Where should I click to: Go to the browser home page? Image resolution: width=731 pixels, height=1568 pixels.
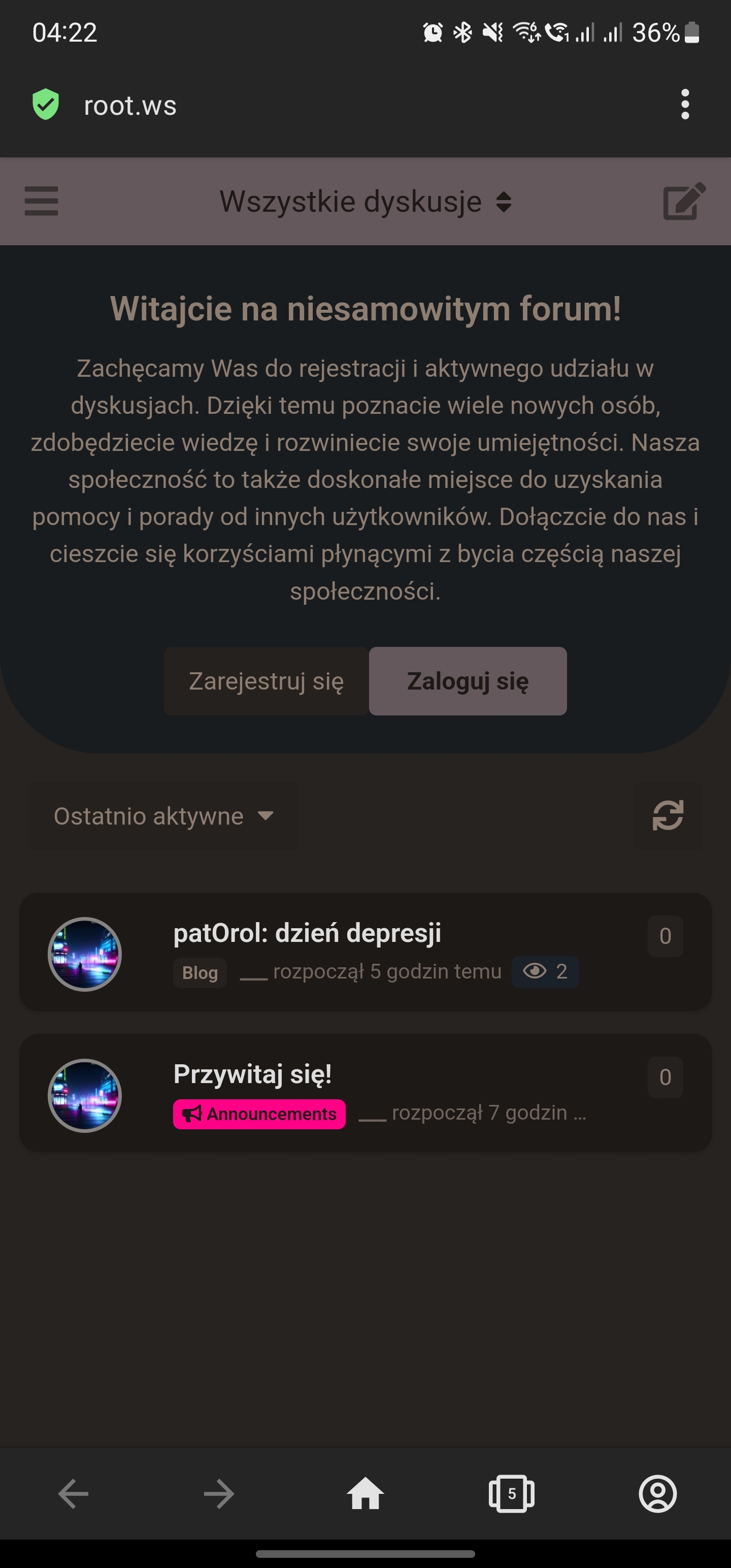click(365, 1494)
